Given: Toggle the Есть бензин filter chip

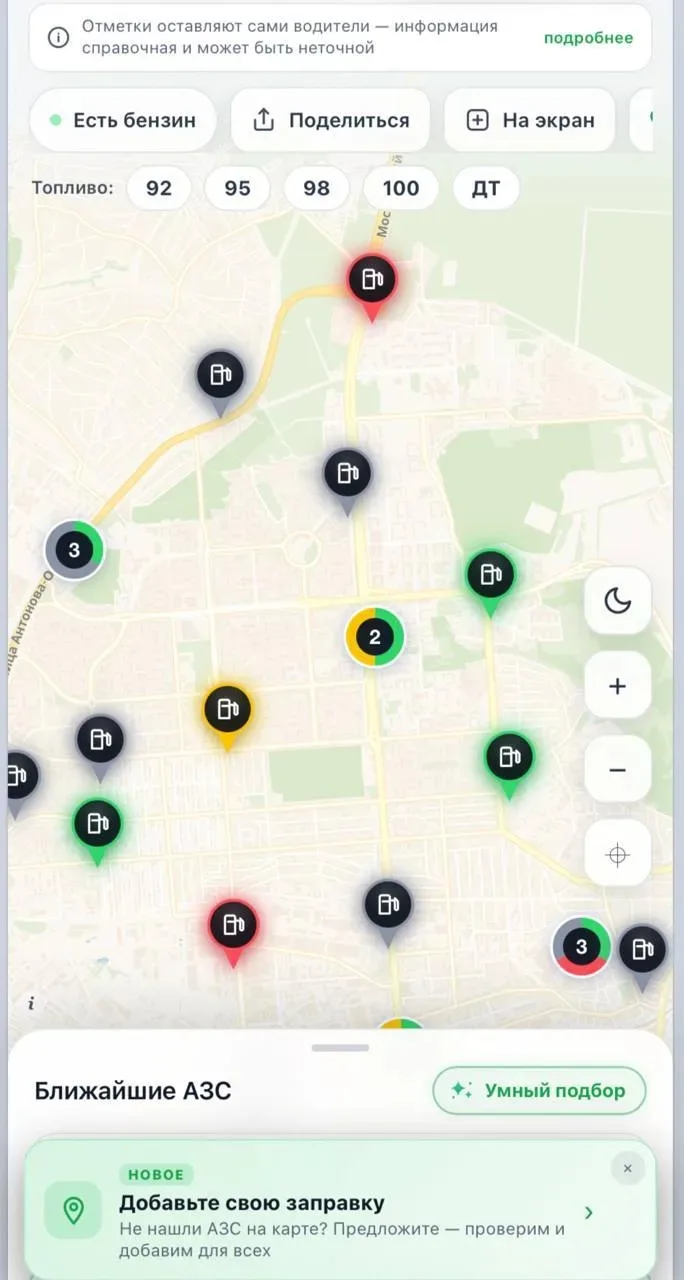Looking at the screenshot, I should 123,120.
